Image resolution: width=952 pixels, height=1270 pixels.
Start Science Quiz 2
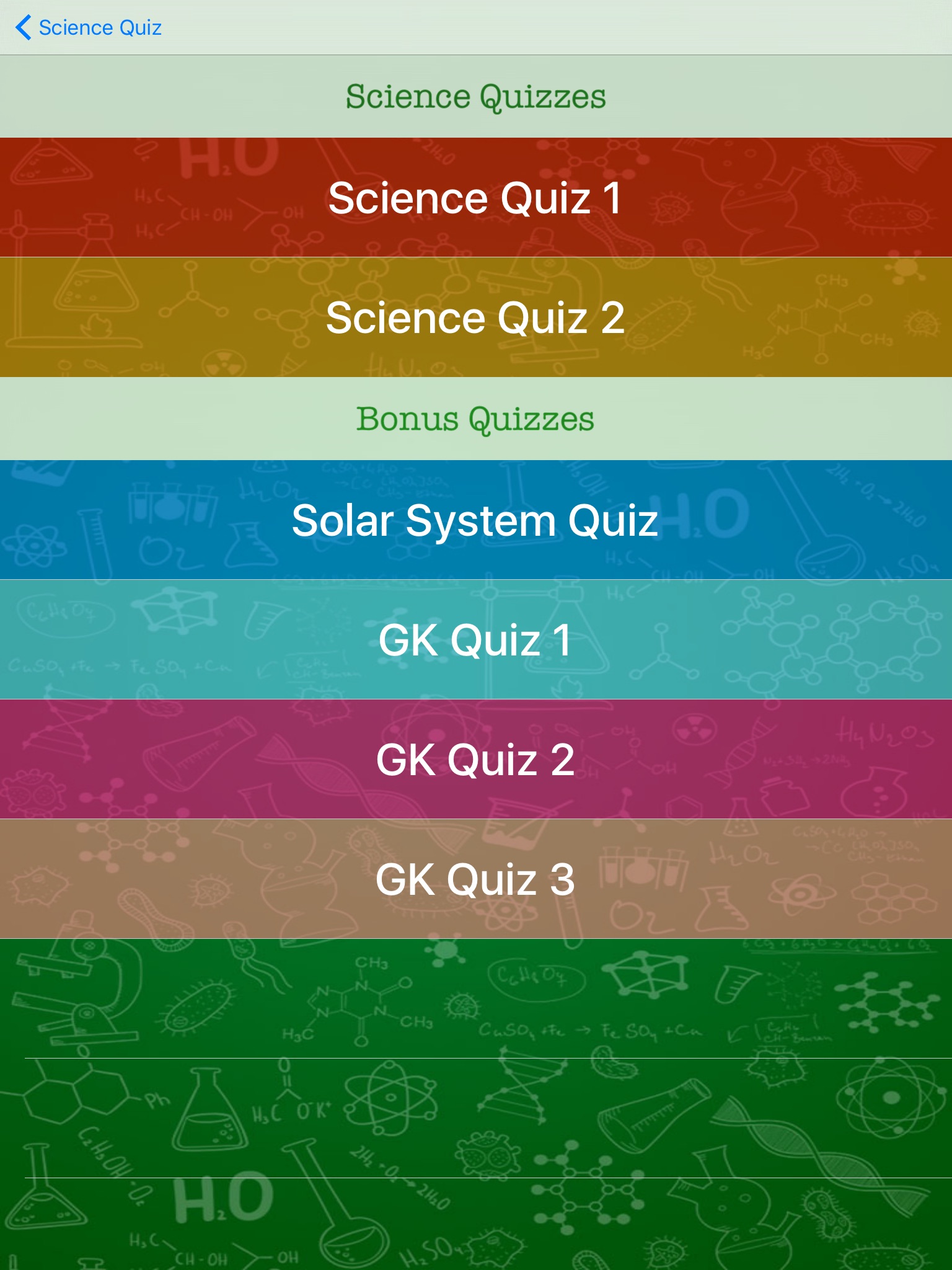pos(475,317)
